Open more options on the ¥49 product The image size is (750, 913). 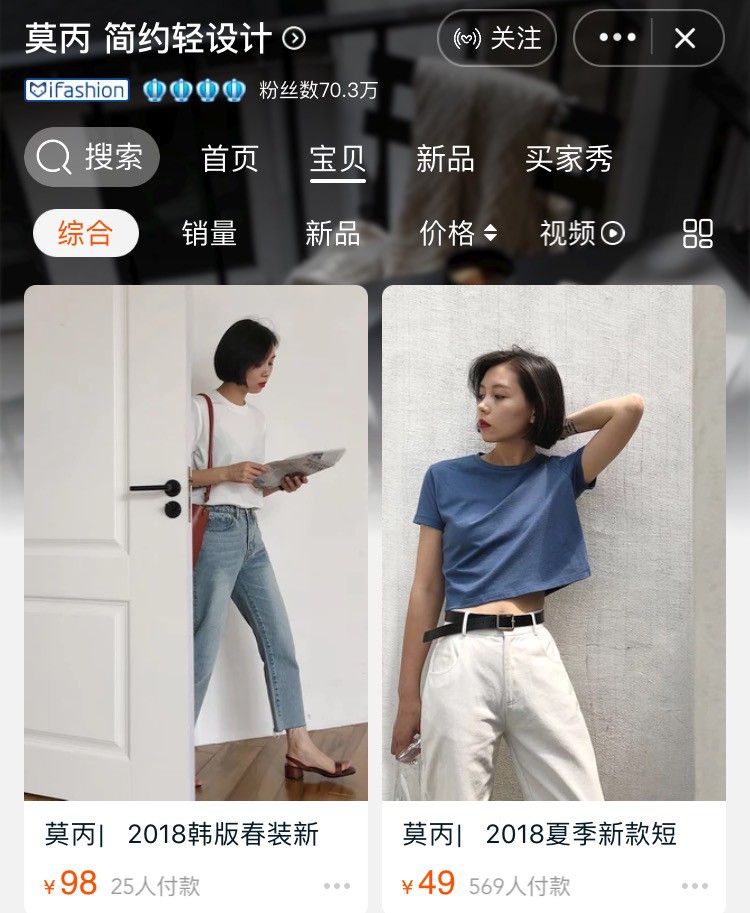pos(695,886)
